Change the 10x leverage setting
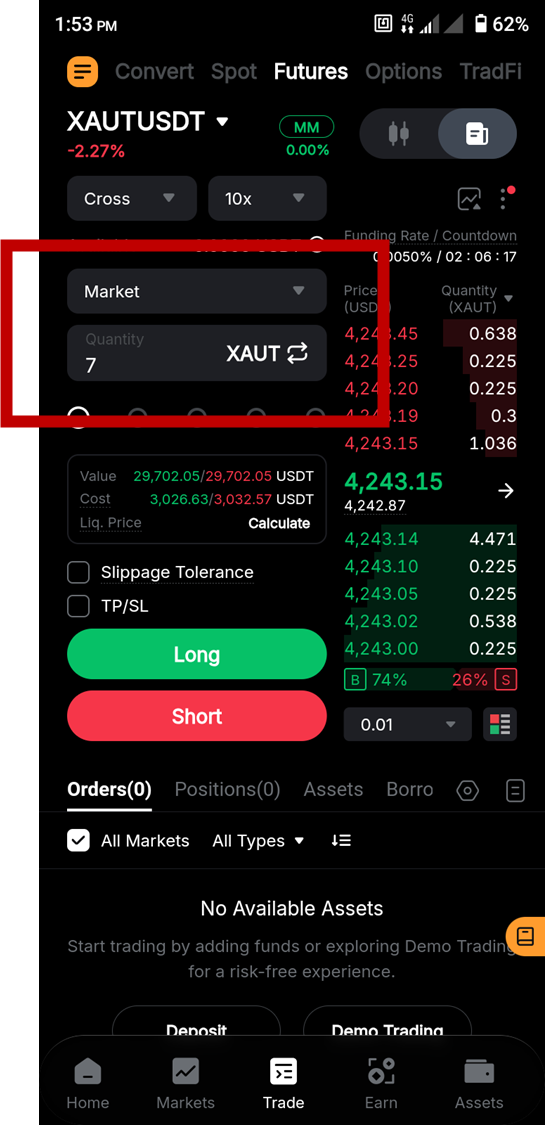Image resolution: width=545 pixels, height=1125 pixels. pos(267,198)
